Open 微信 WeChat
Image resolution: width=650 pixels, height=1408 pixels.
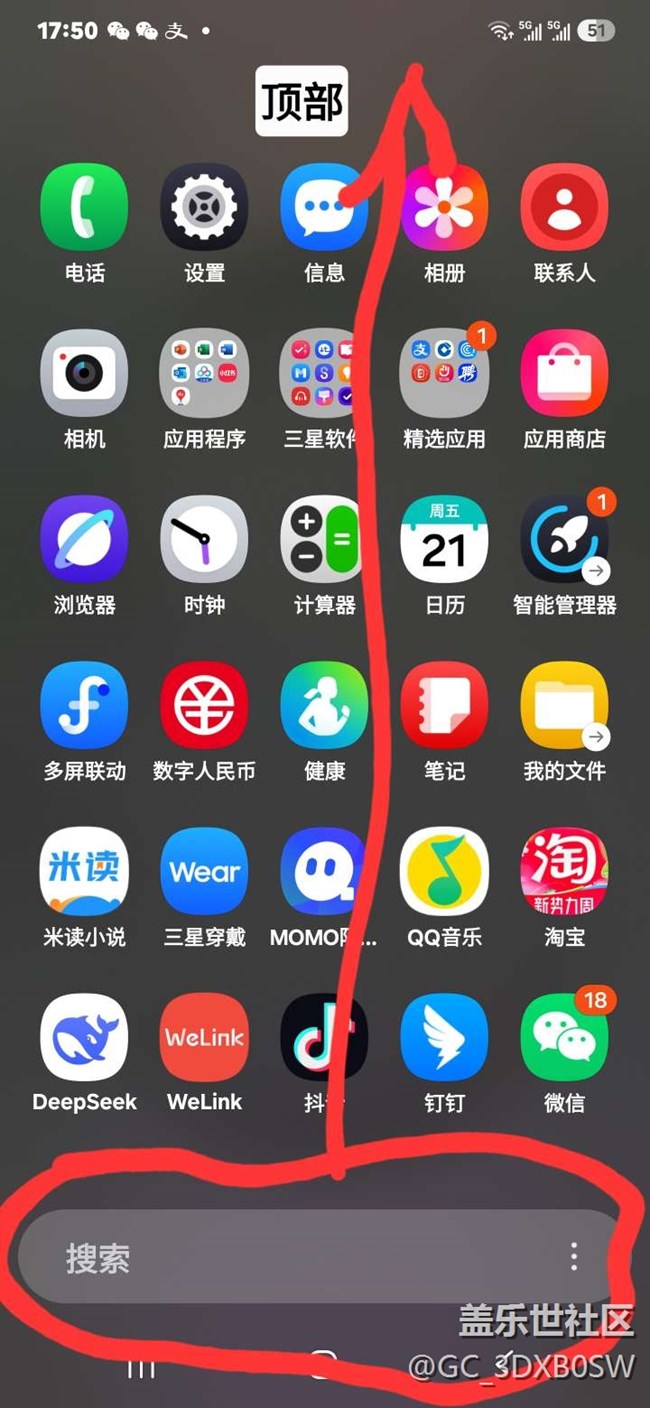(x=564, y=1037)
